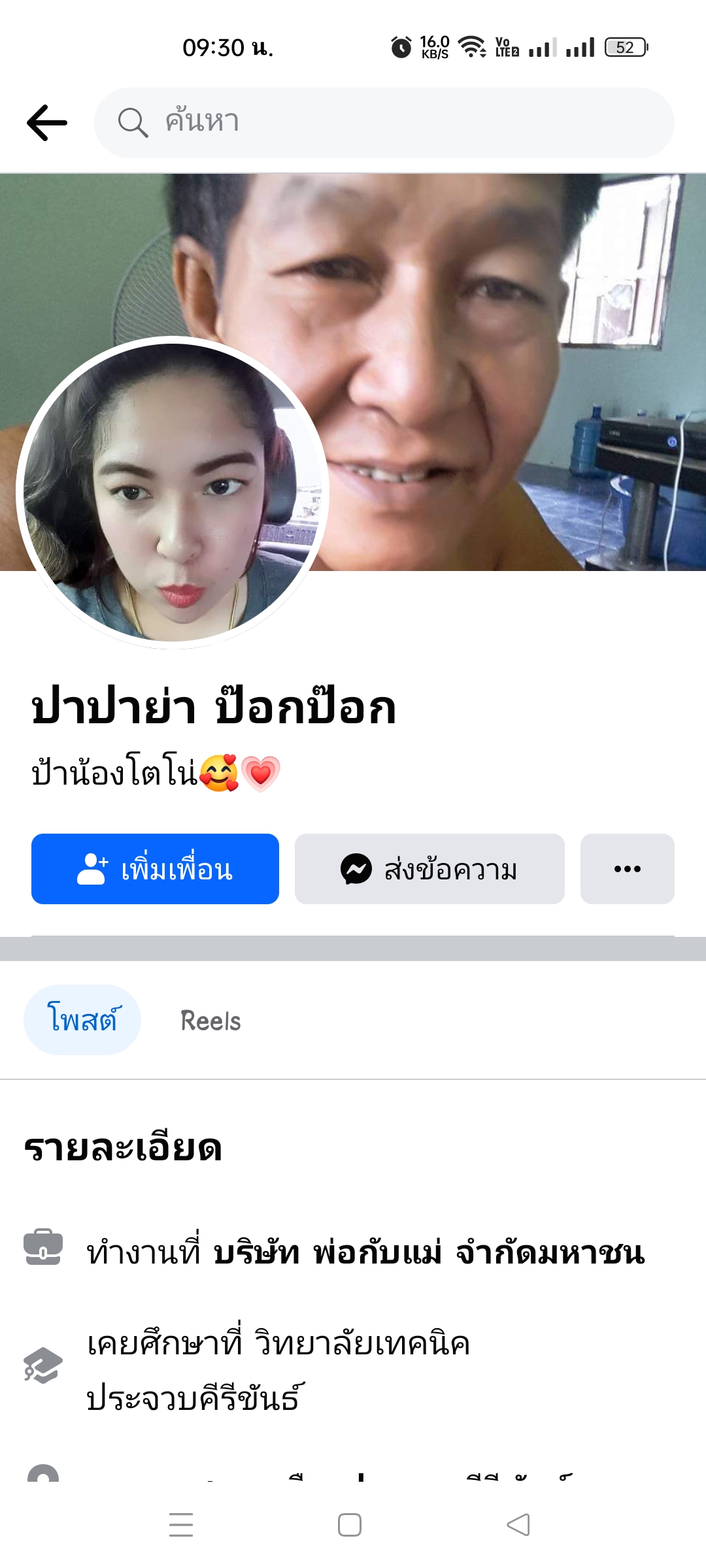Open workplace บริษัท พ่อกับแม่ จำกัดมหาชน

(429, 1252)
